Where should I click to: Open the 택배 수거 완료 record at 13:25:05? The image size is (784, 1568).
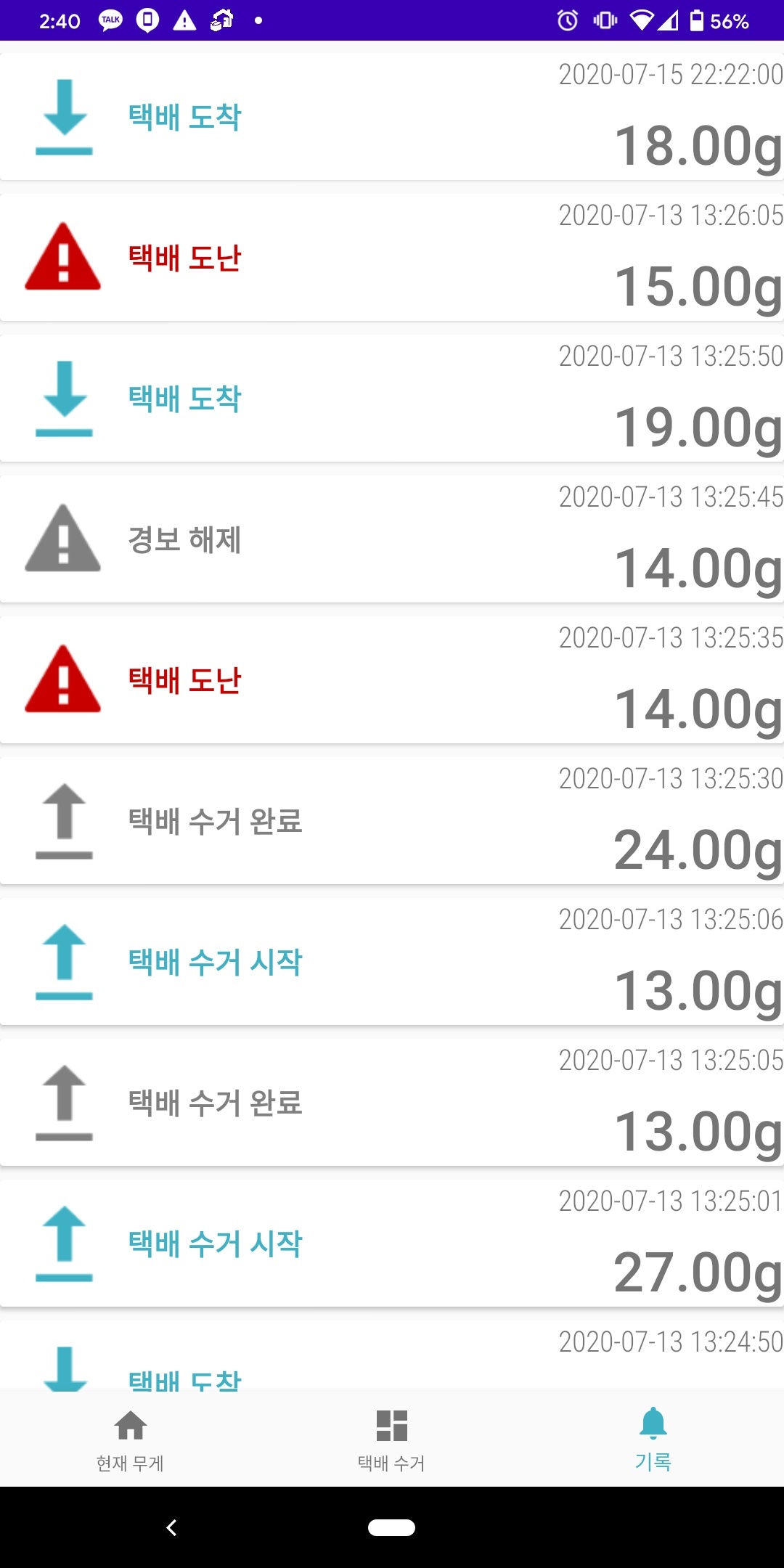[392, 1103]
